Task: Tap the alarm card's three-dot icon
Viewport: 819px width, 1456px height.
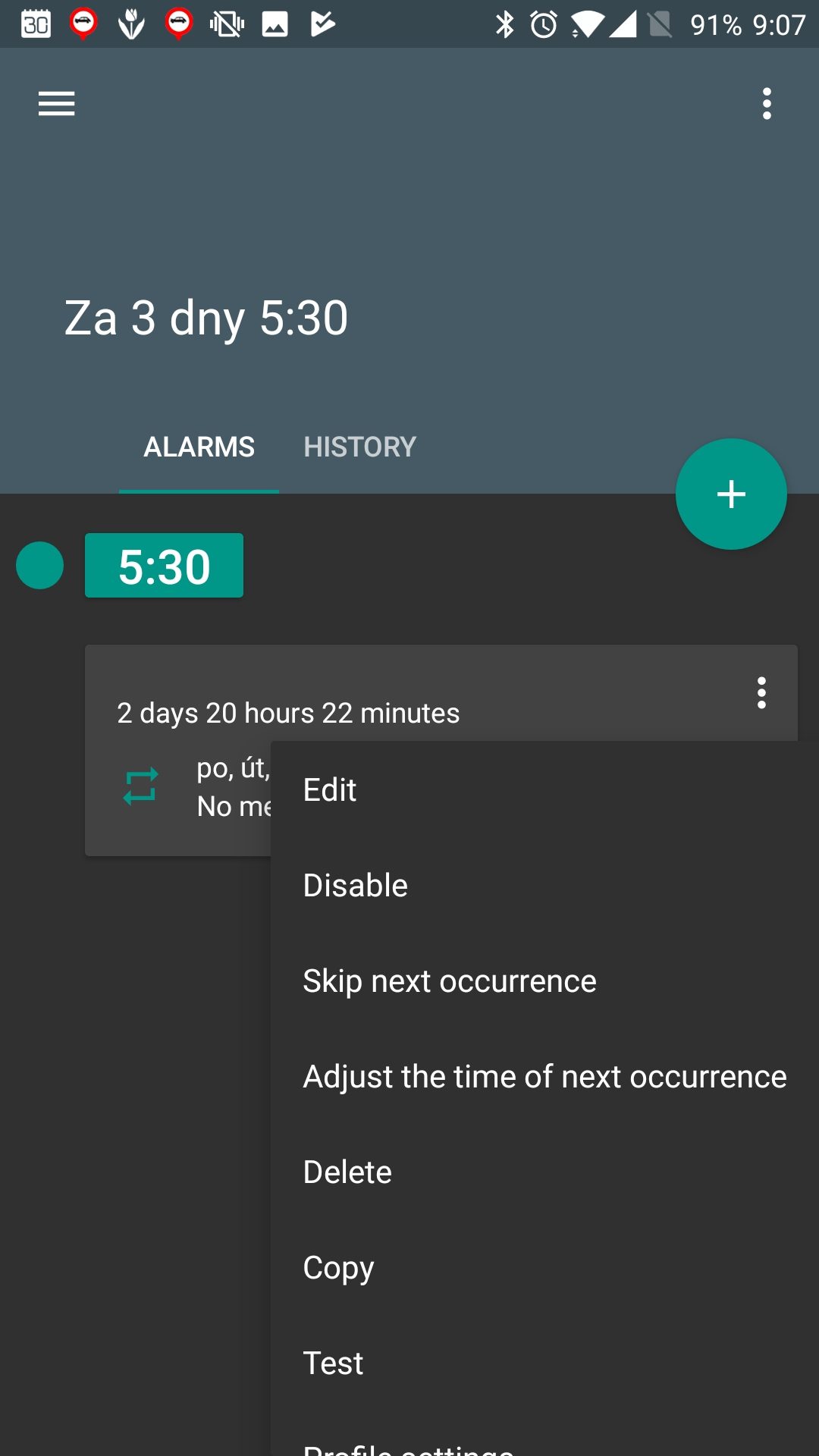Action: coord(761,693)
